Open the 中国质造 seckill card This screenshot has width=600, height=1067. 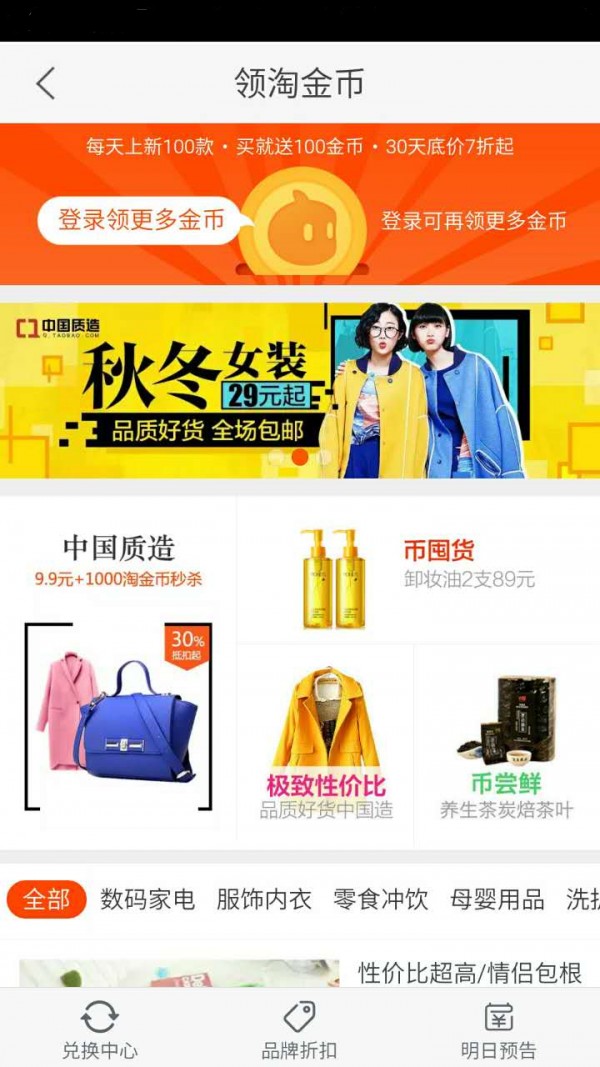[118, 670]
